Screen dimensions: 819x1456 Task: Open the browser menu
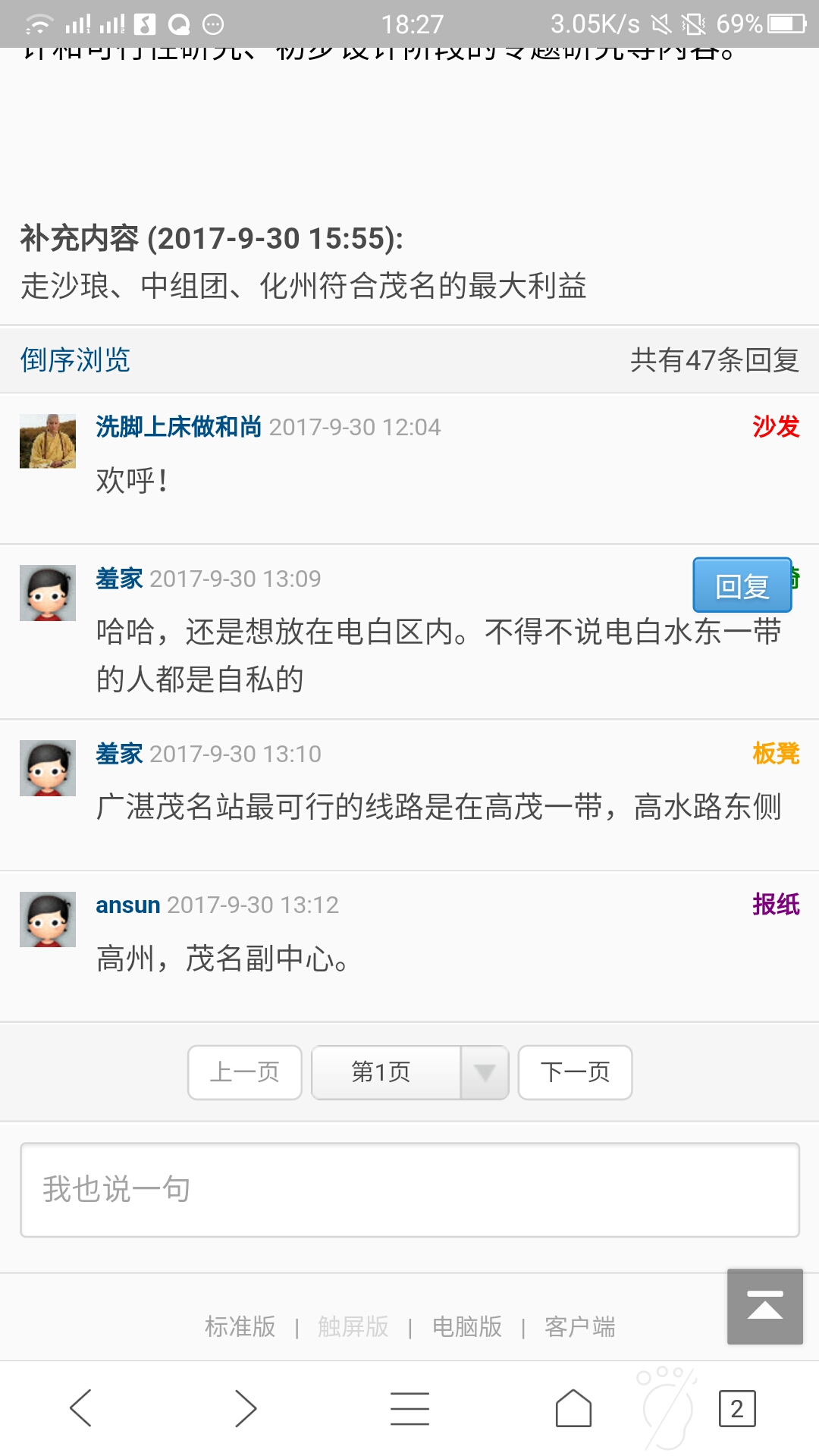409,1408
